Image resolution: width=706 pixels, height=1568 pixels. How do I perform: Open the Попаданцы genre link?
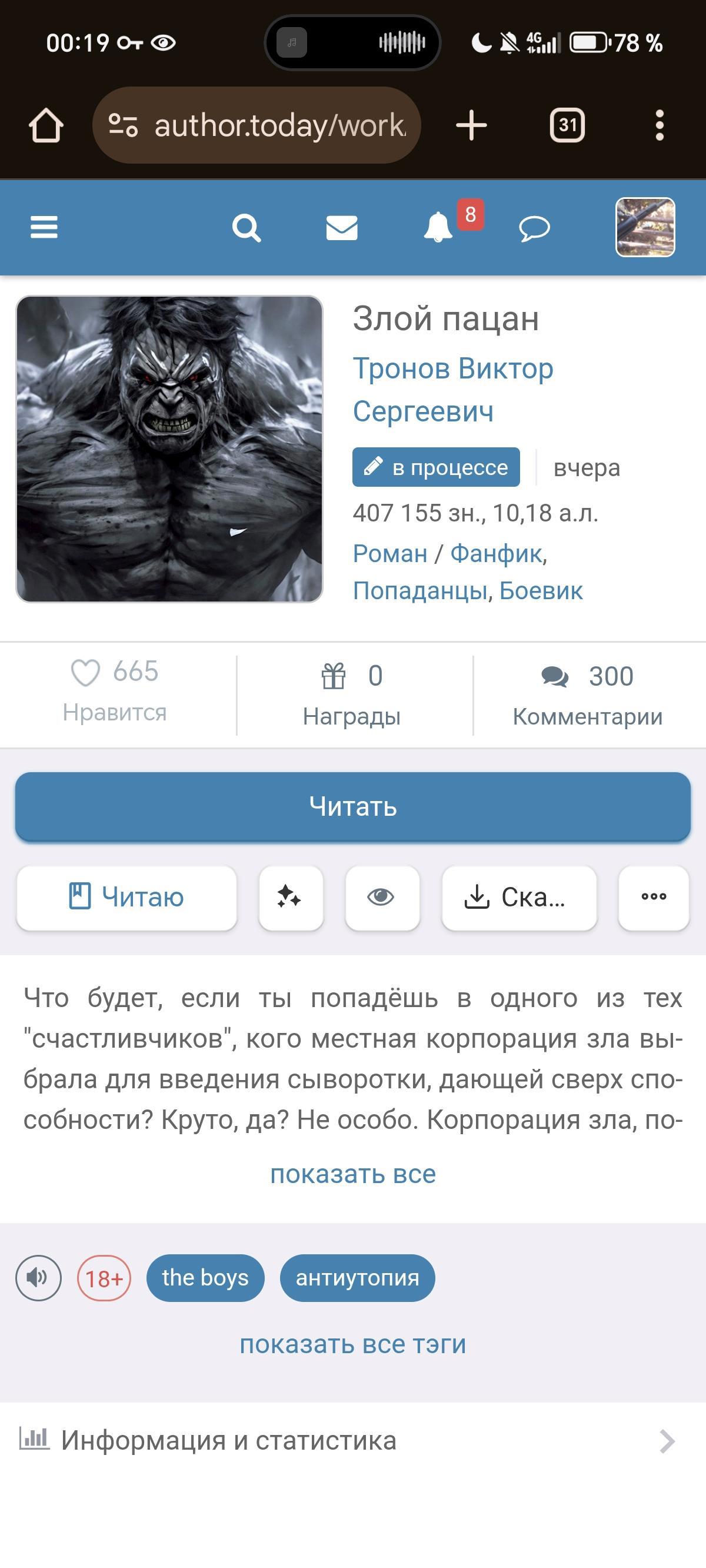[x=421, y=590]
